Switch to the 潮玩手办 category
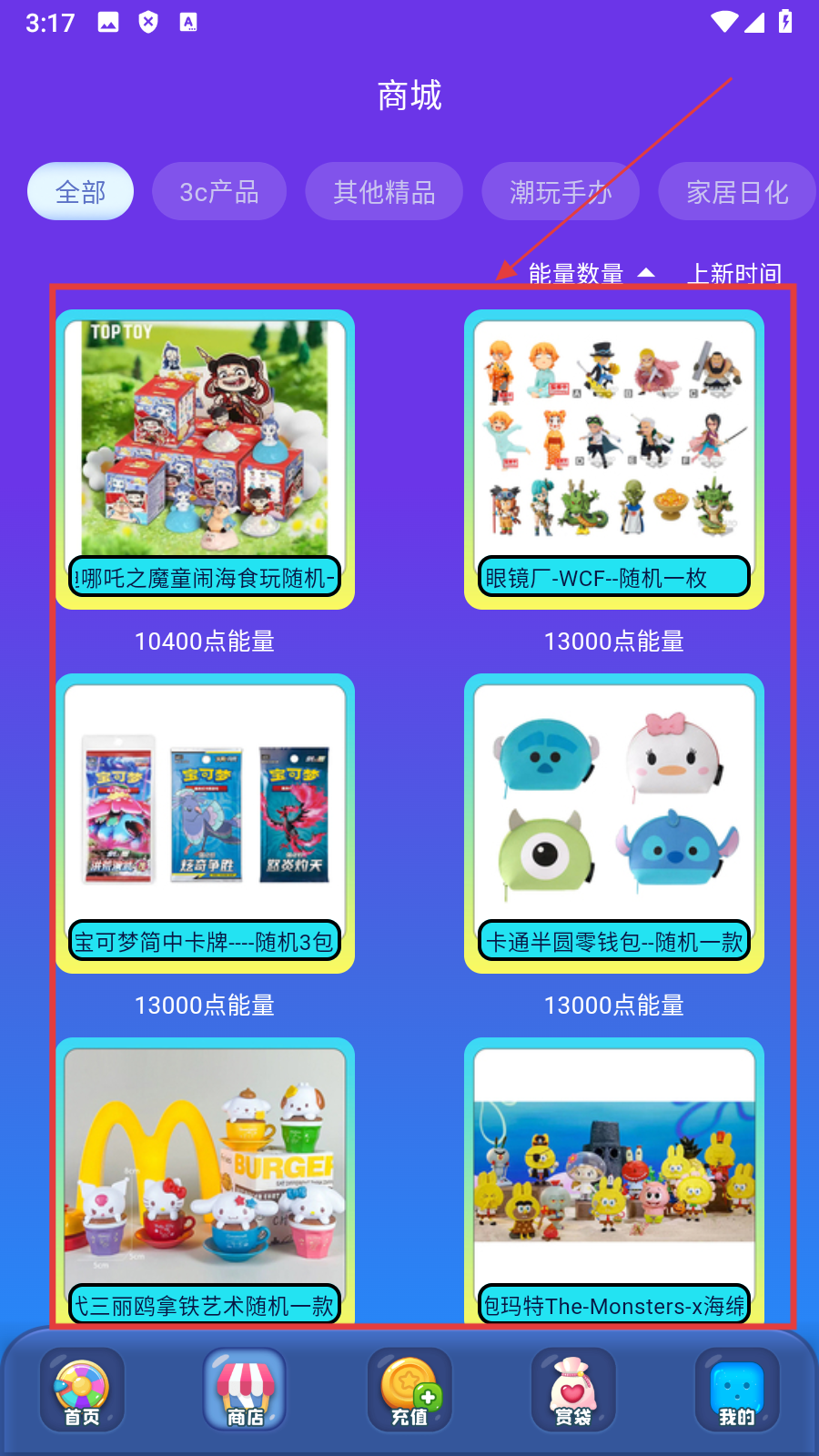Viewport: 819px width, 1456px height. point(560,191)
